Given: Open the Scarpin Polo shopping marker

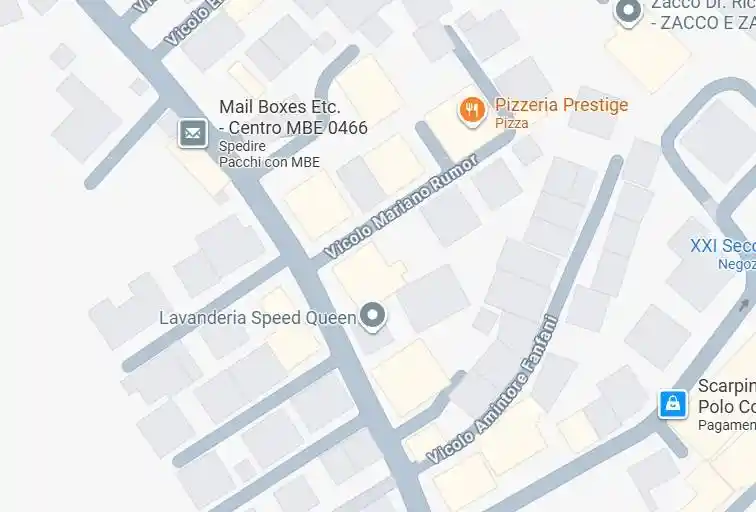Looking at the screenshot, I should [x=672, y=404].
